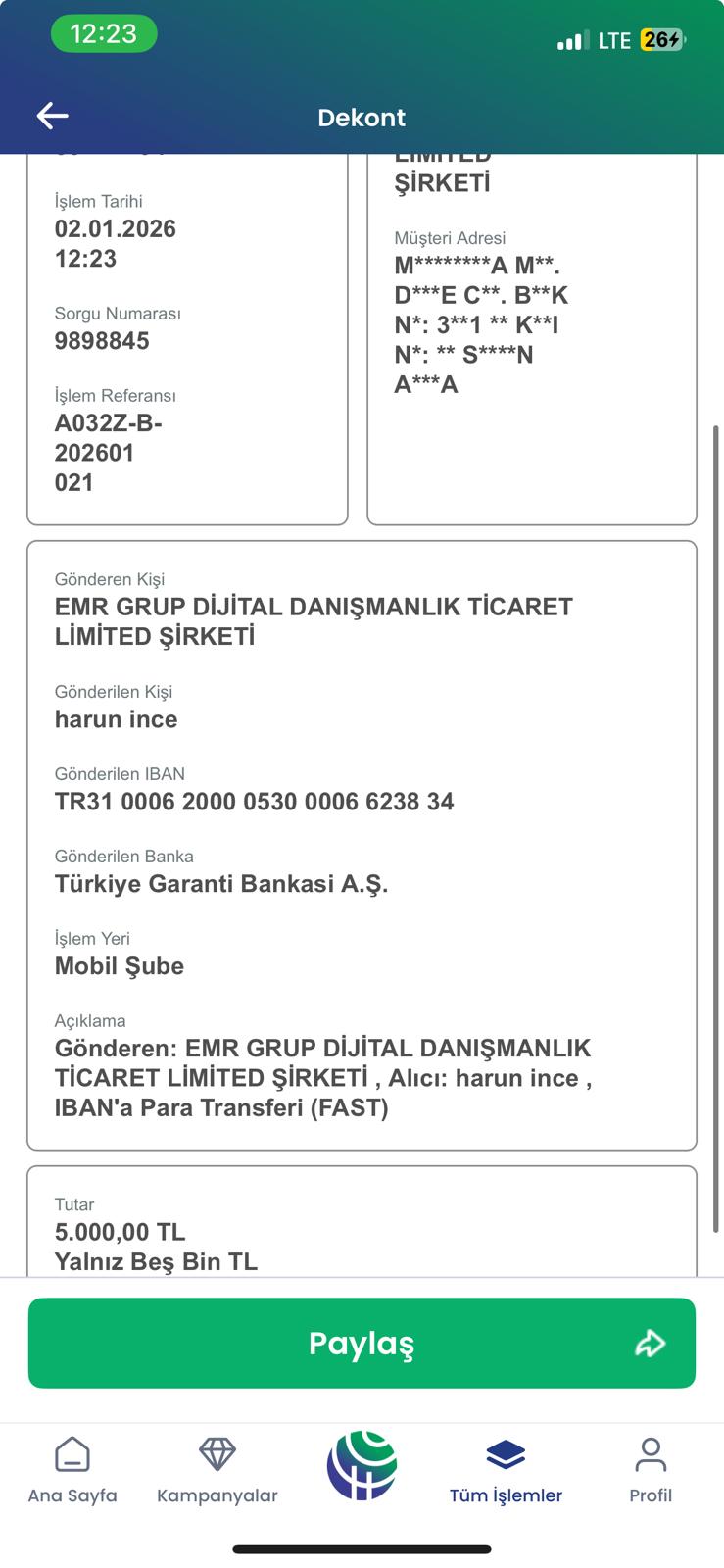Tap the green Paylaş button
The height and width of the screenshot is (1568, 724).
[362, 1343]
